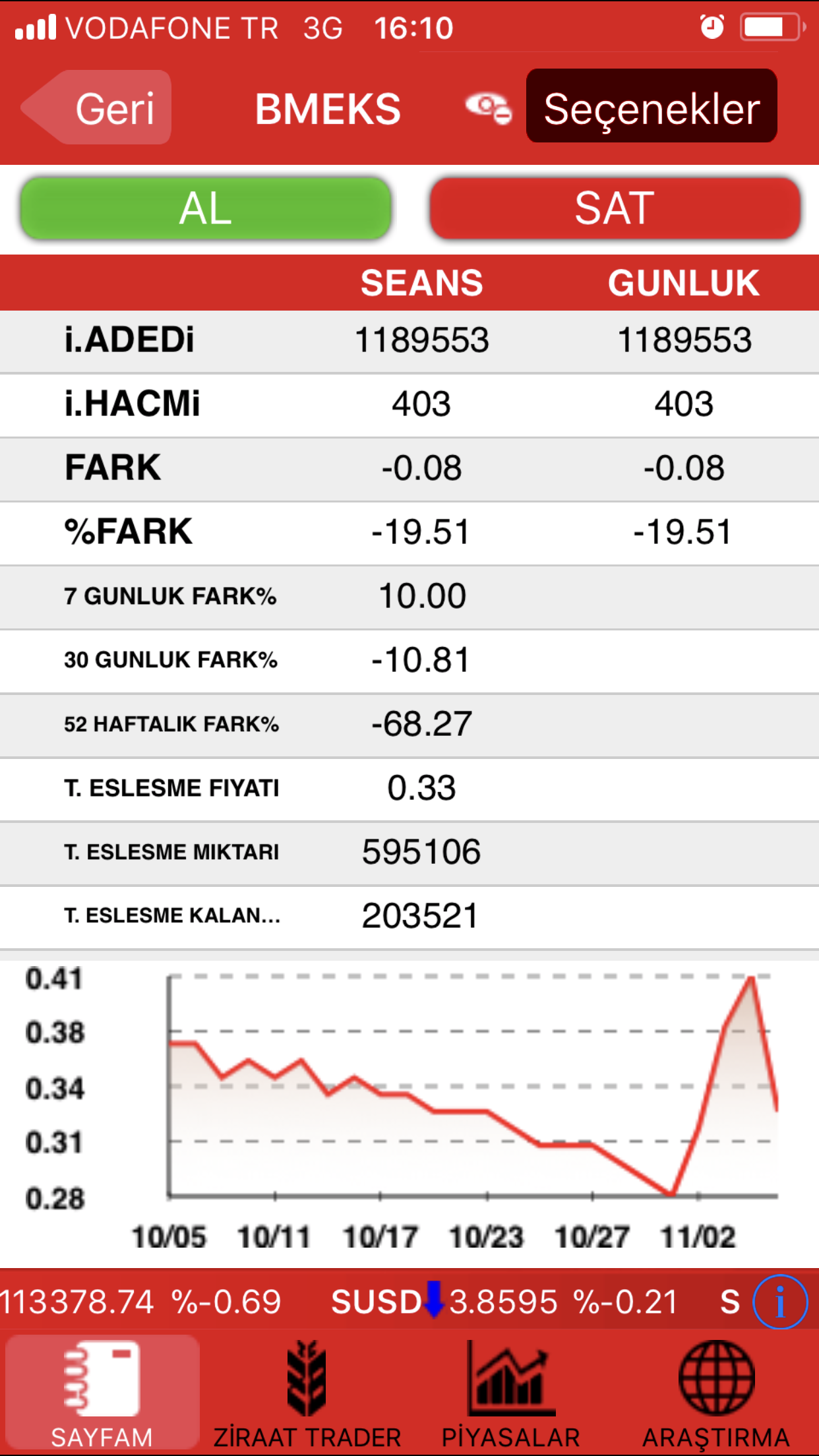Switch to the PİYASALAR tab

pyautogui.click(x=511, y=1393)
